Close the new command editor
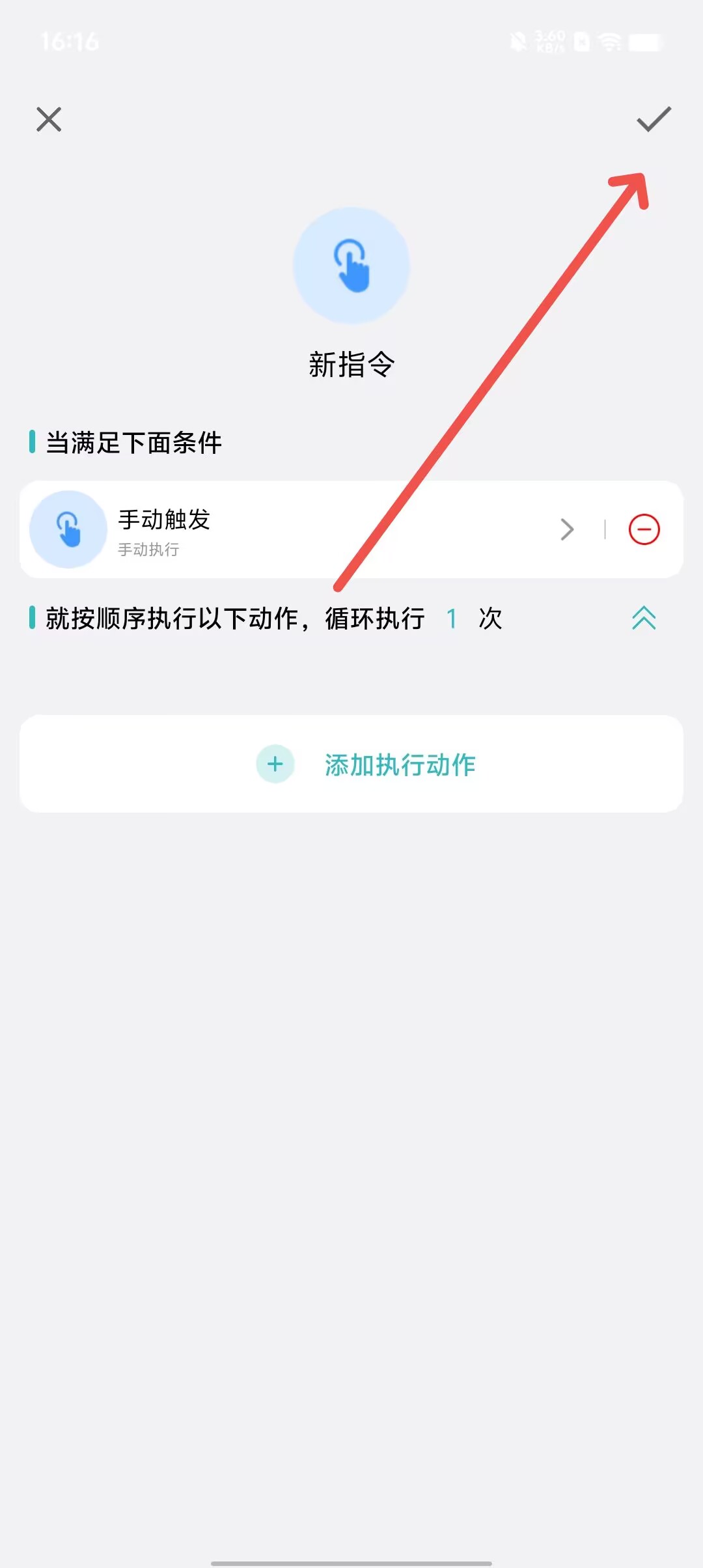703x1568 pixels. pos(49,120)
